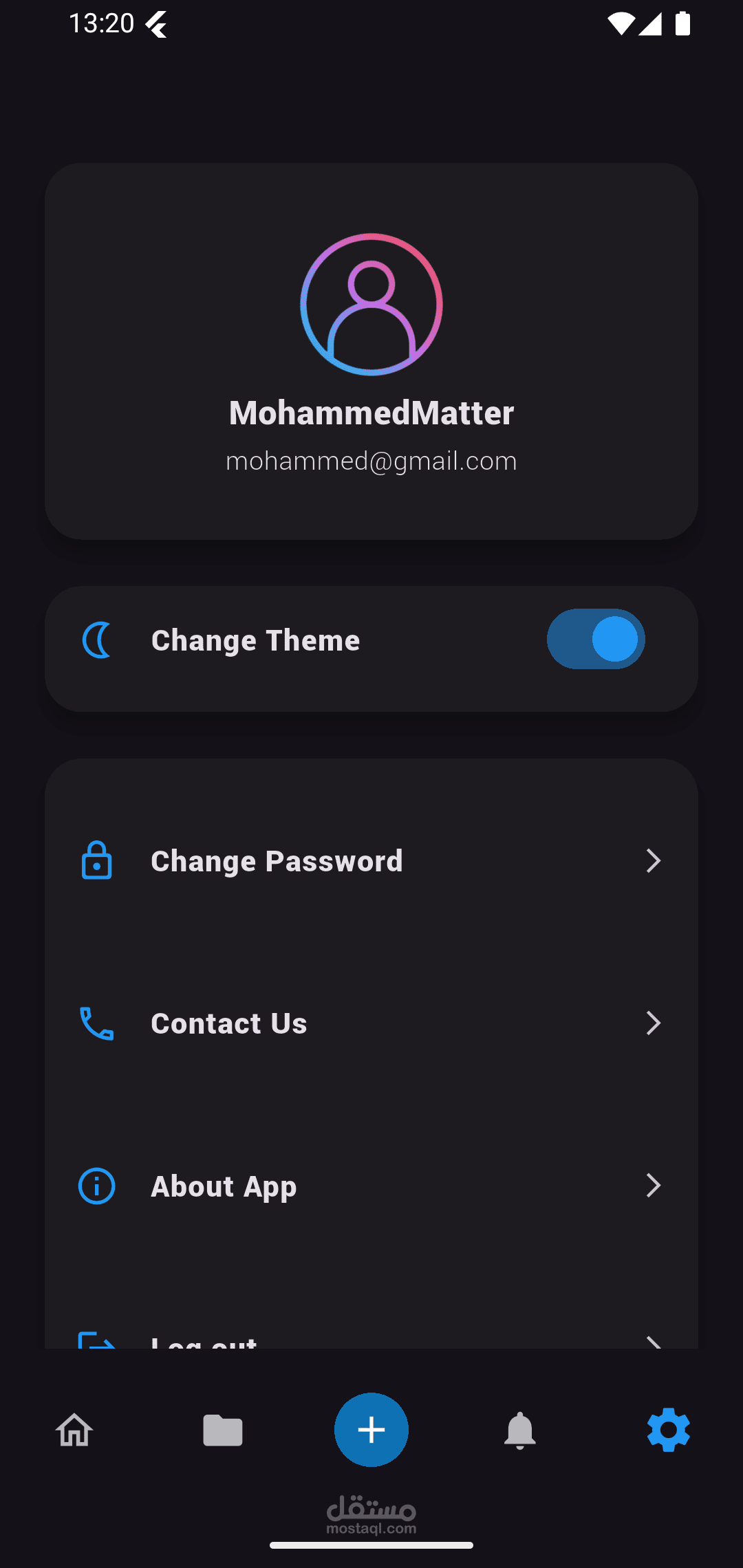Image resolution: width=743 pixels, height=1568 pixels.
Task: Select the settings gear tab
Action: [x=668, y=1430]
